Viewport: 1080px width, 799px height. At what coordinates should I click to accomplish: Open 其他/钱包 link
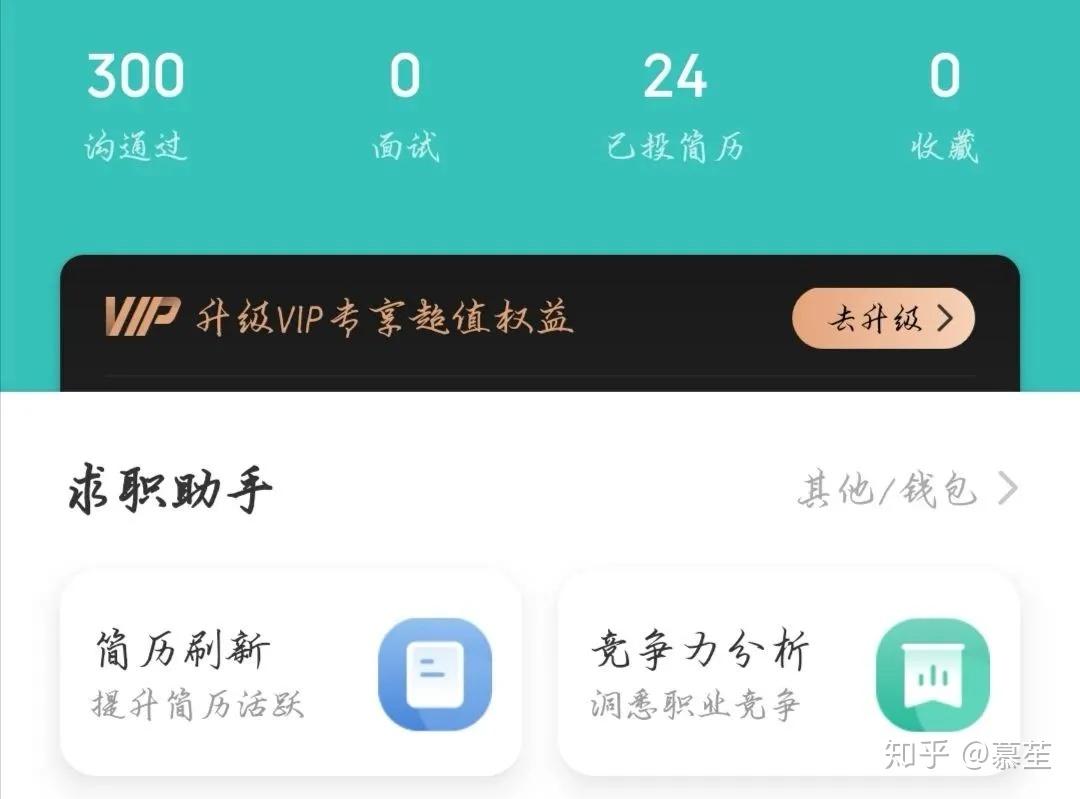point(906,490)
